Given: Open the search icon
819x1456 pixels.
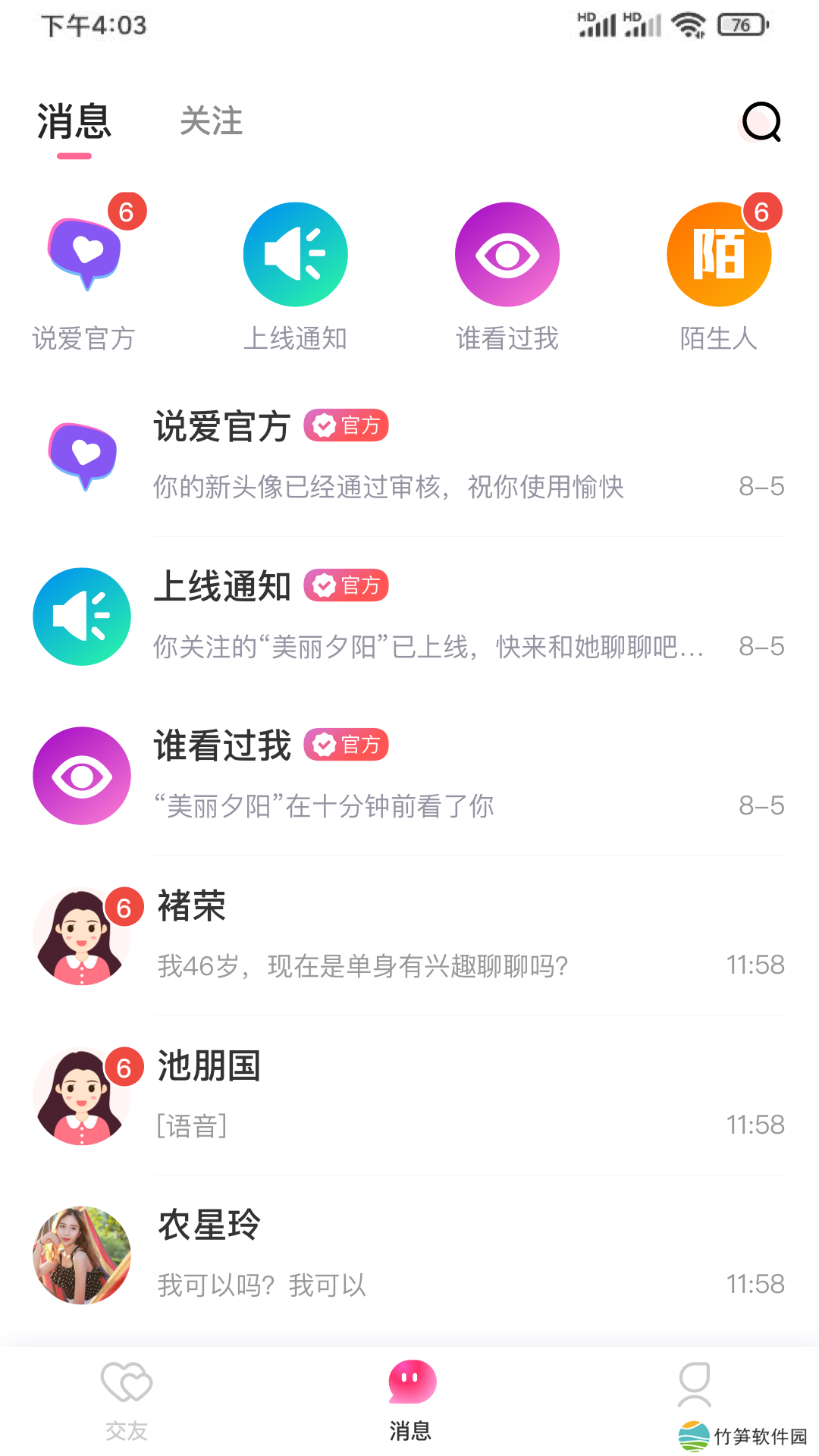Looking at the screenshot, I should [761, 122].
